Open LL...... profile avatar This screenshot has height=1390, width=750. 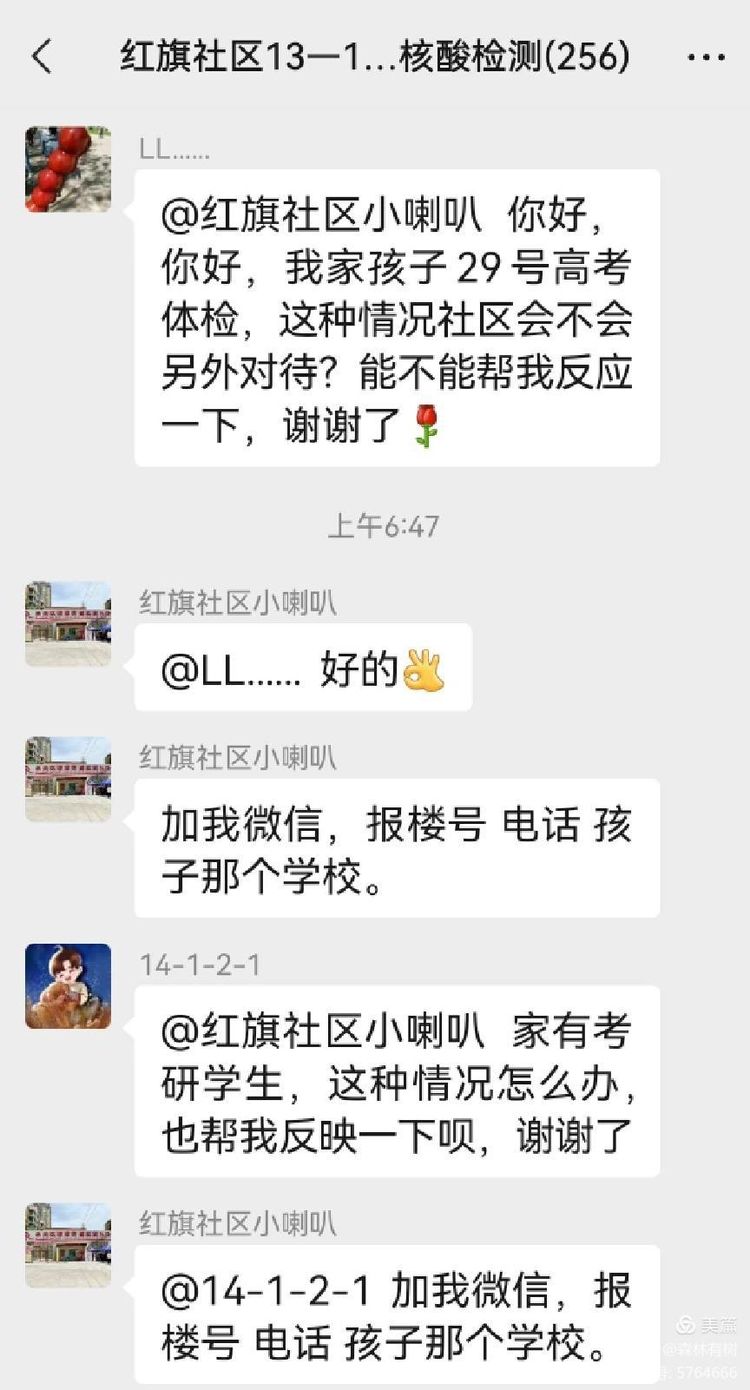point(68,169)
